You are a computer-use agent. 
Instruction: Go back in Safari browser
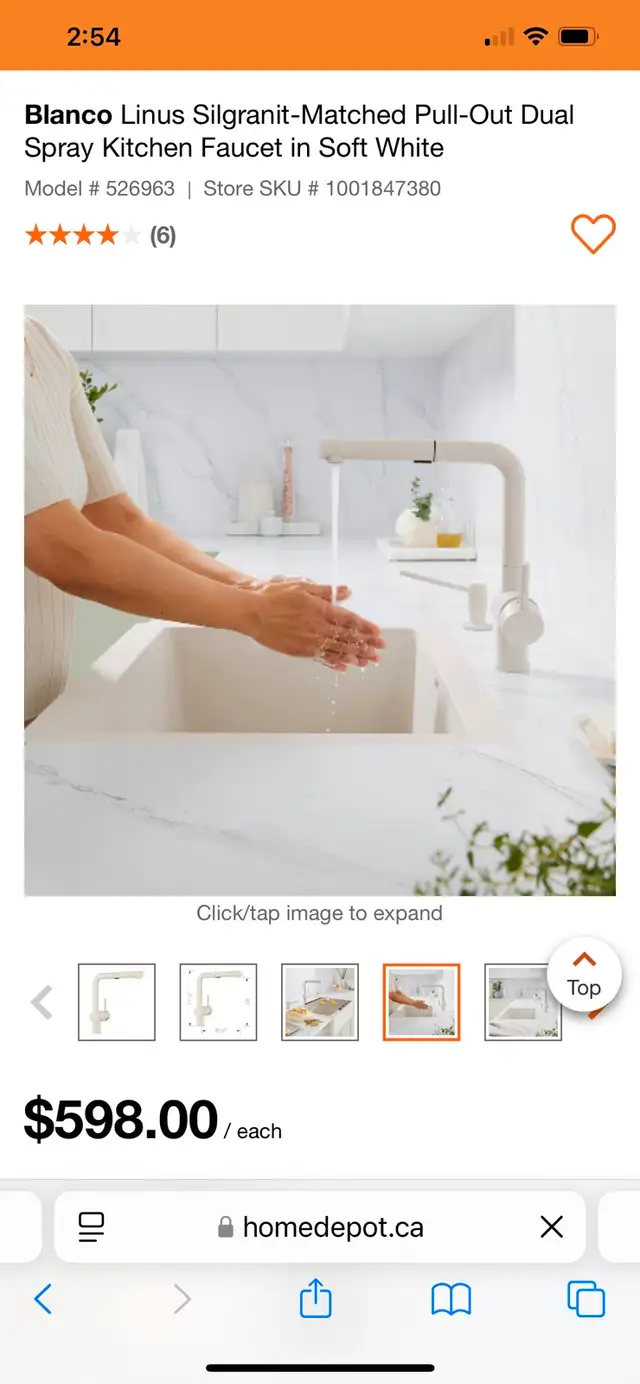click(x=43, y=1299)
